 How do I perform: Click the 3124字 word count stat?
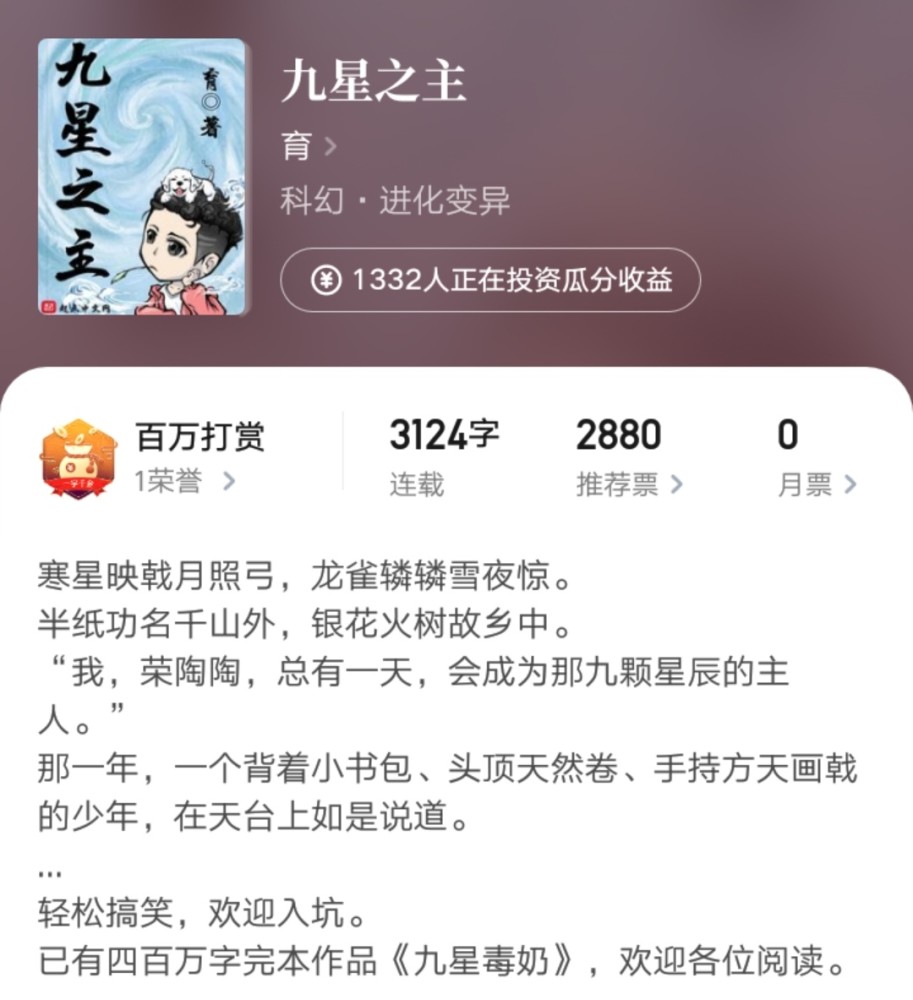(442, 434)
